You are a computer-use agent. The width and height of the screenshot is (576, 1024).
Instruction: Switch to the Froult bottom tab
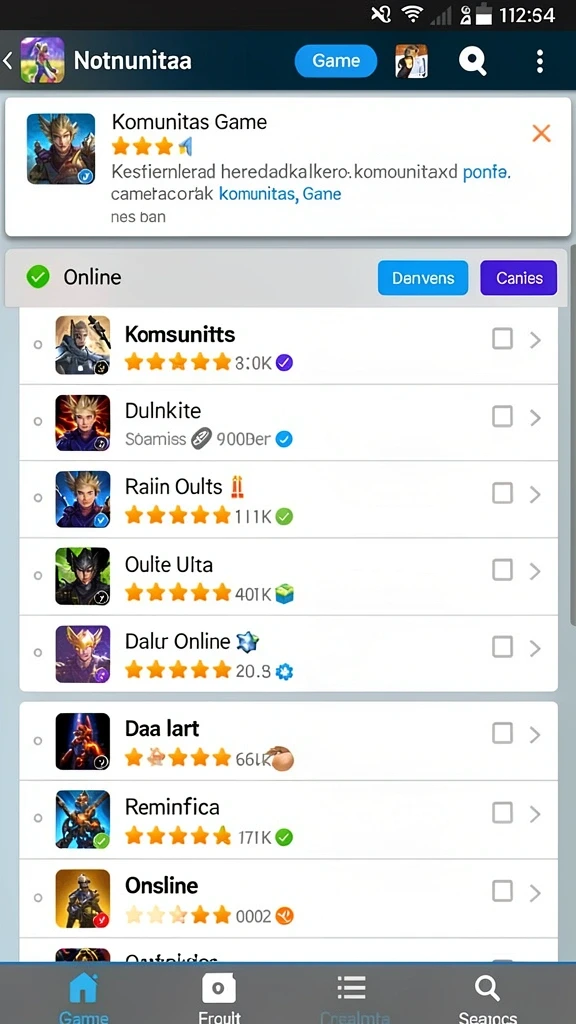[219, 996]
